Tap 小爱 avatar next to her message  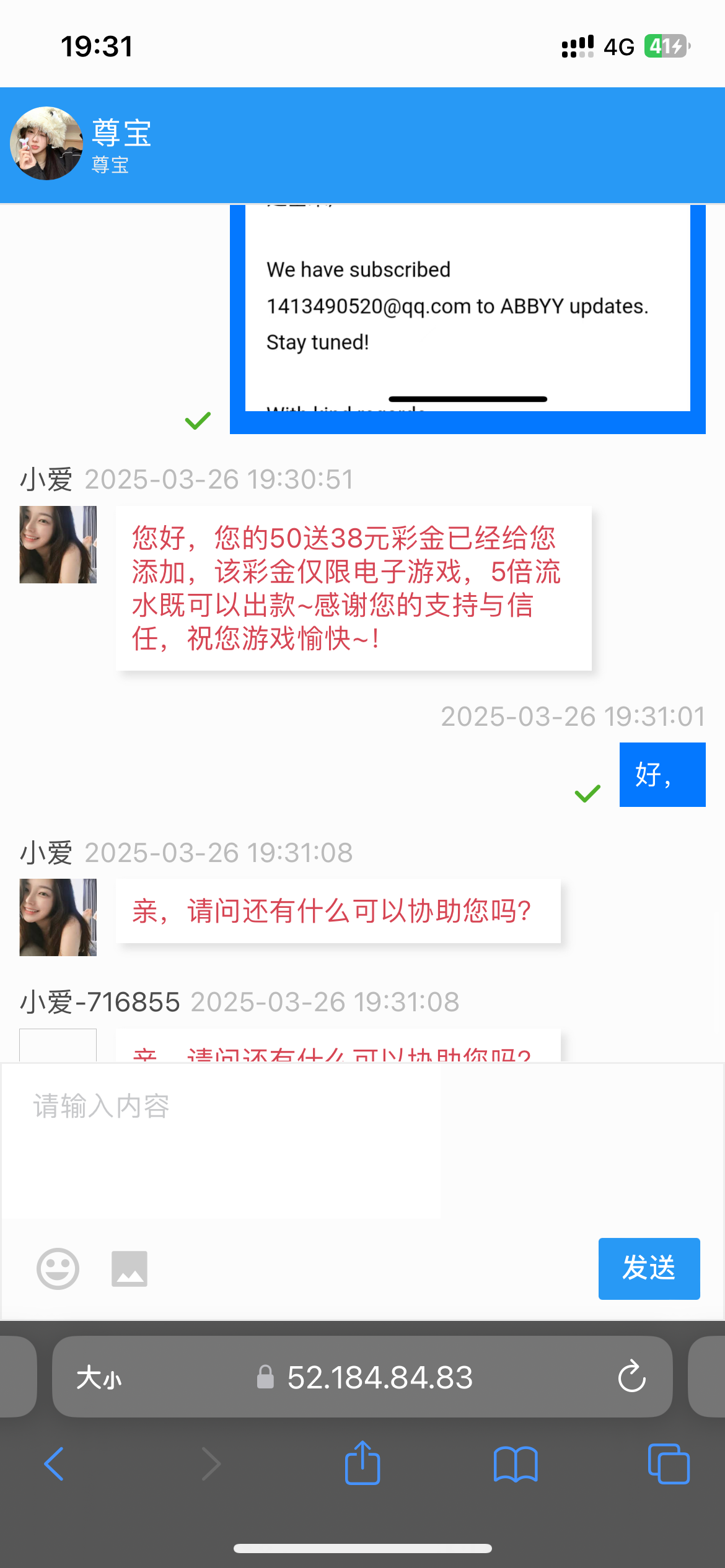[x=58, y=544]
